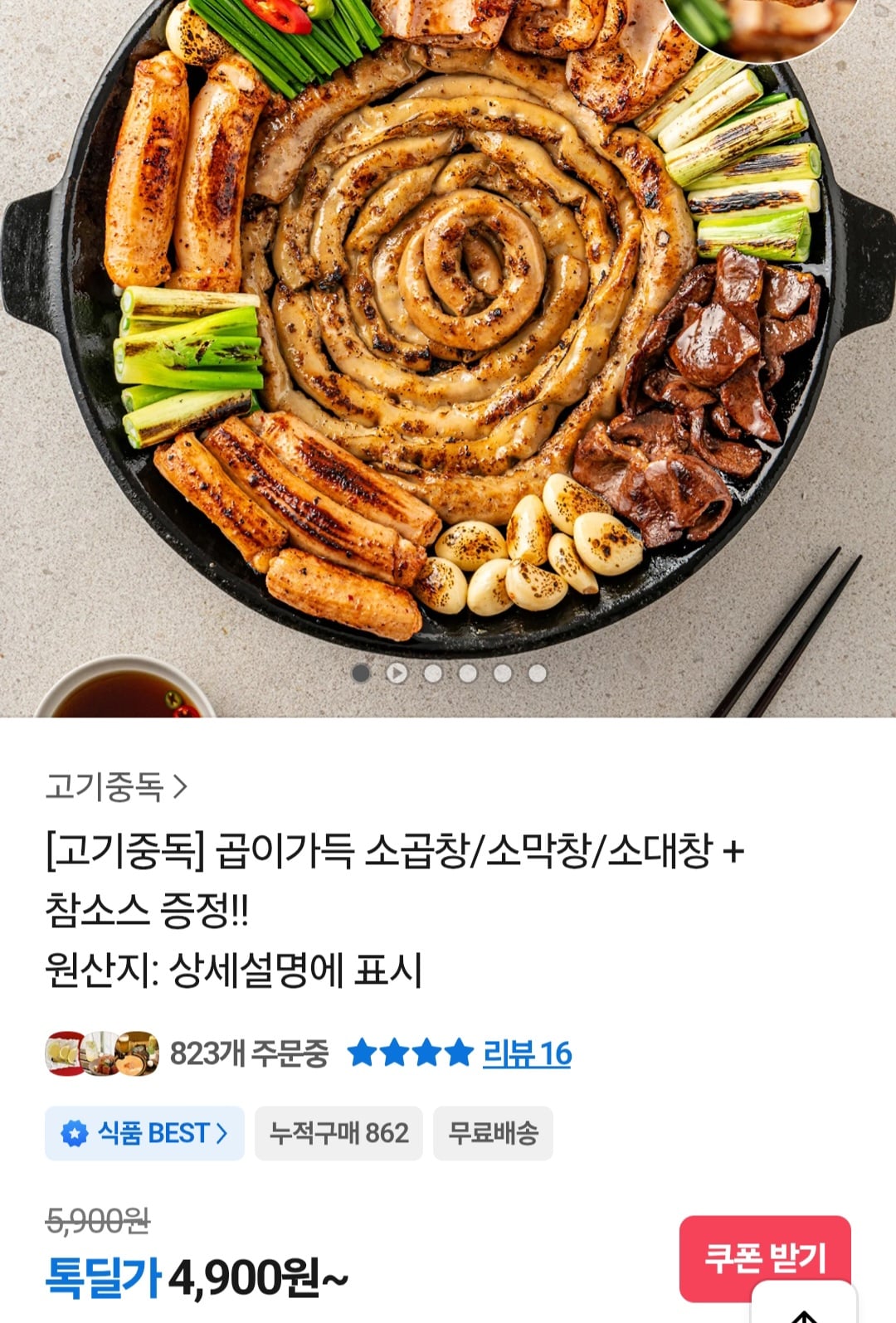Image resolution: width=896 pixels, height=1323 pixels.
Task: Select the first carousel progress dot
Action: coord(361,673)
